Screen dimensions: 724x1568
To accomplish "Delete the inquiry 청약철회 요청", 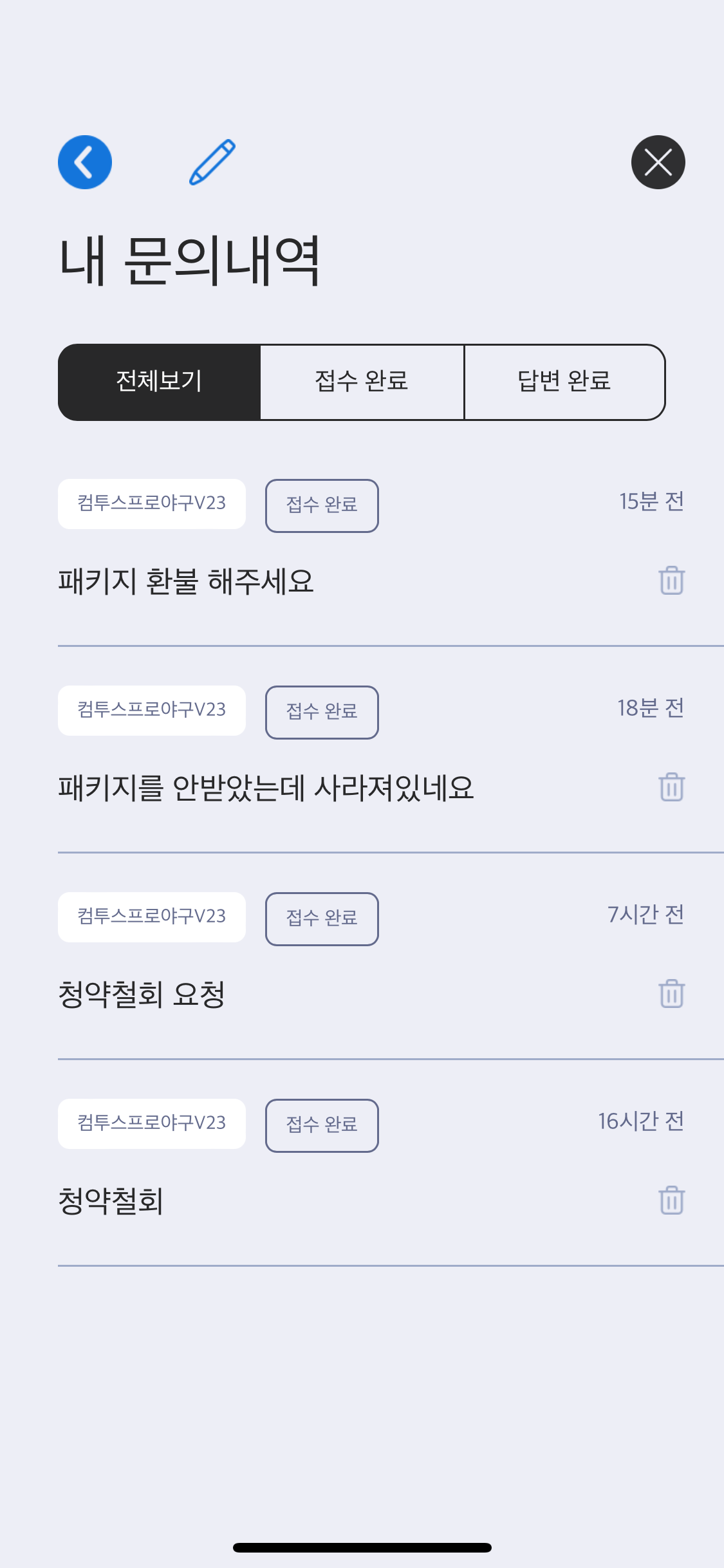I will click(x=671, y=994).
